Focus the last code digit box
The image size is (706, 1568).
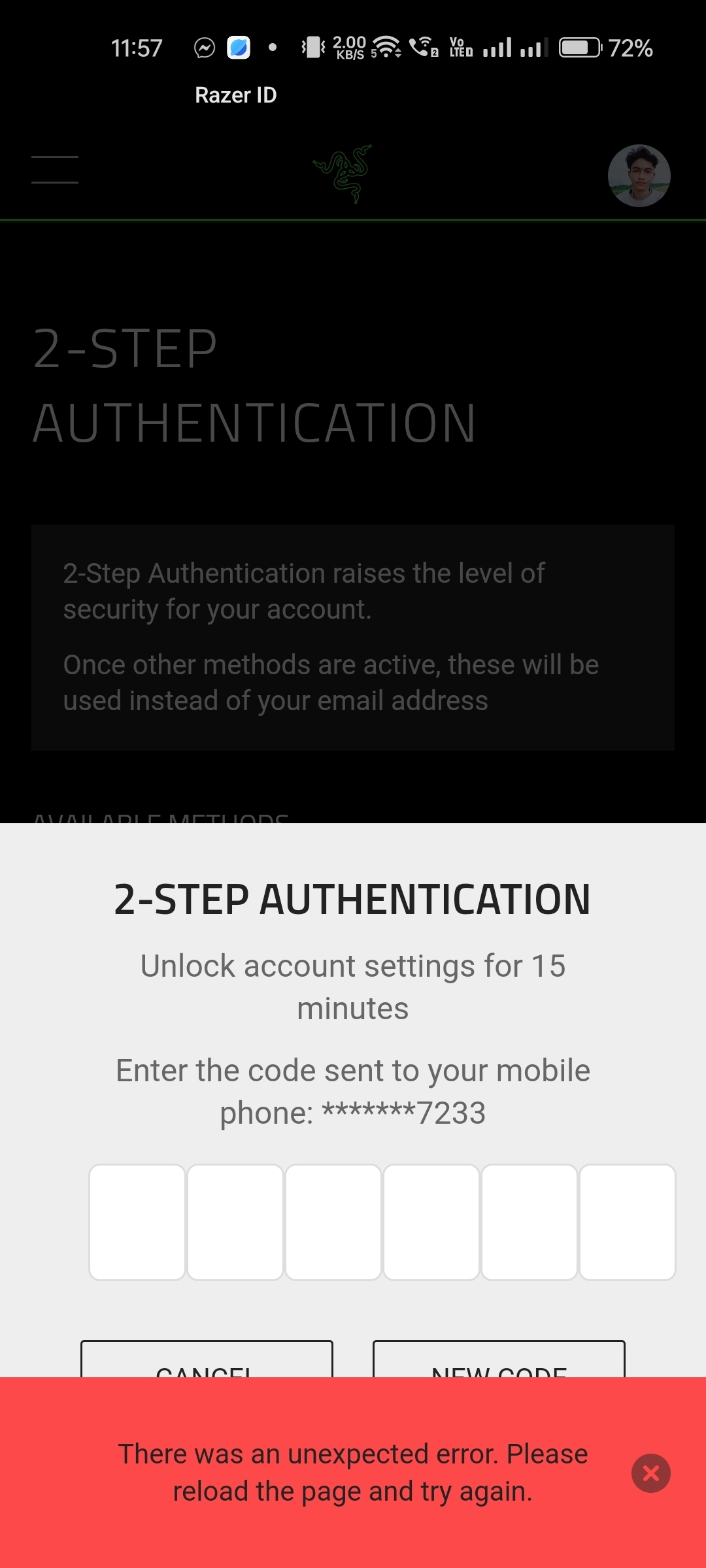coord(628,1222)
